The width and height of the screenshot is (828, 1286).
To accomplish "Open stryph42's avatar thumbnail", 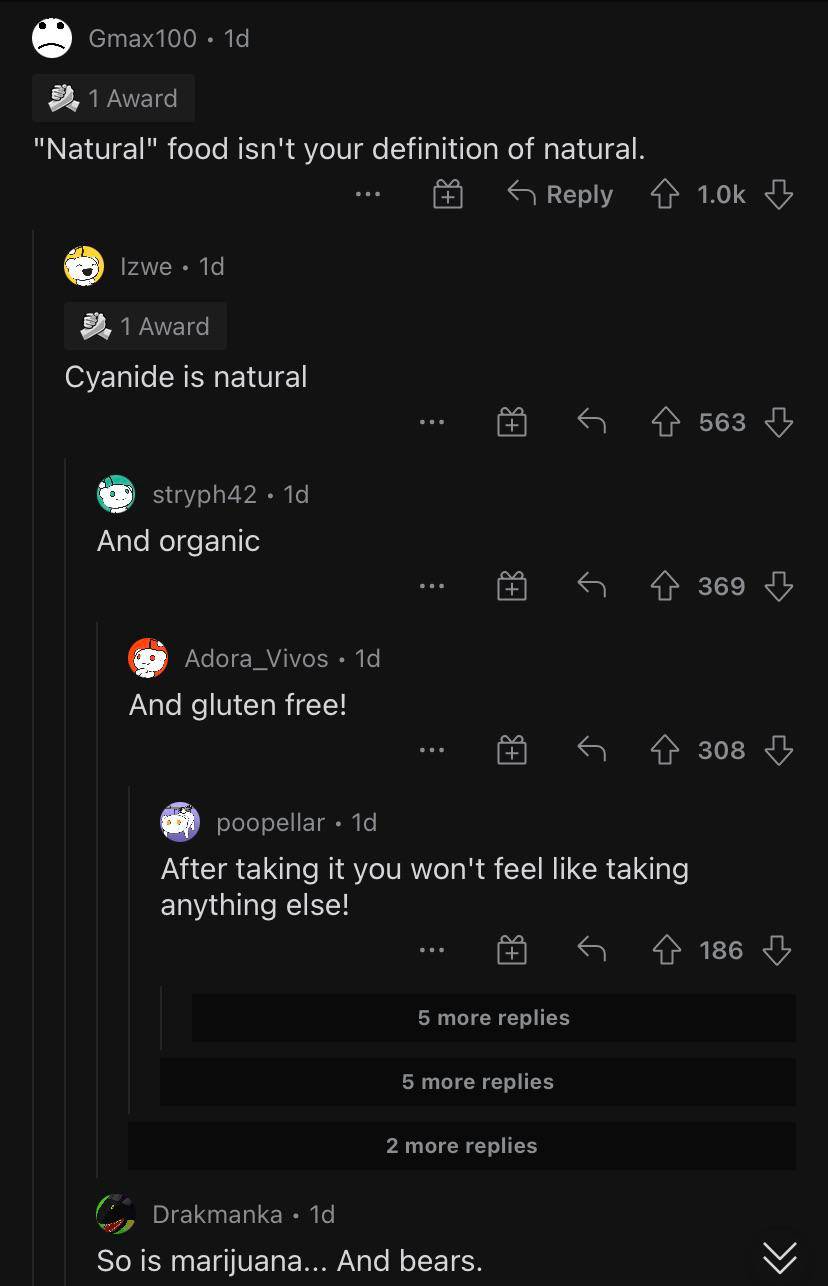I will coord(117,494).
